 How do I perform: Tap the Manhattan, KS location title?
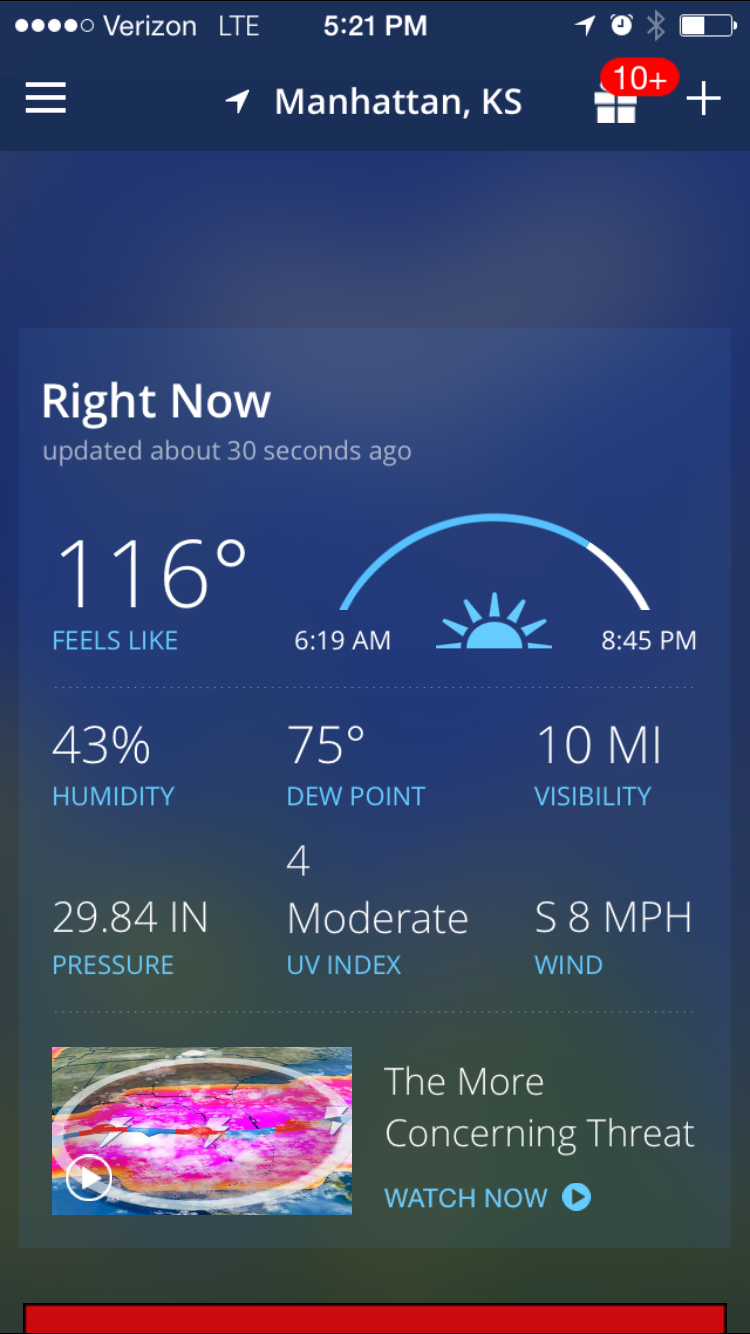[398, 102]
